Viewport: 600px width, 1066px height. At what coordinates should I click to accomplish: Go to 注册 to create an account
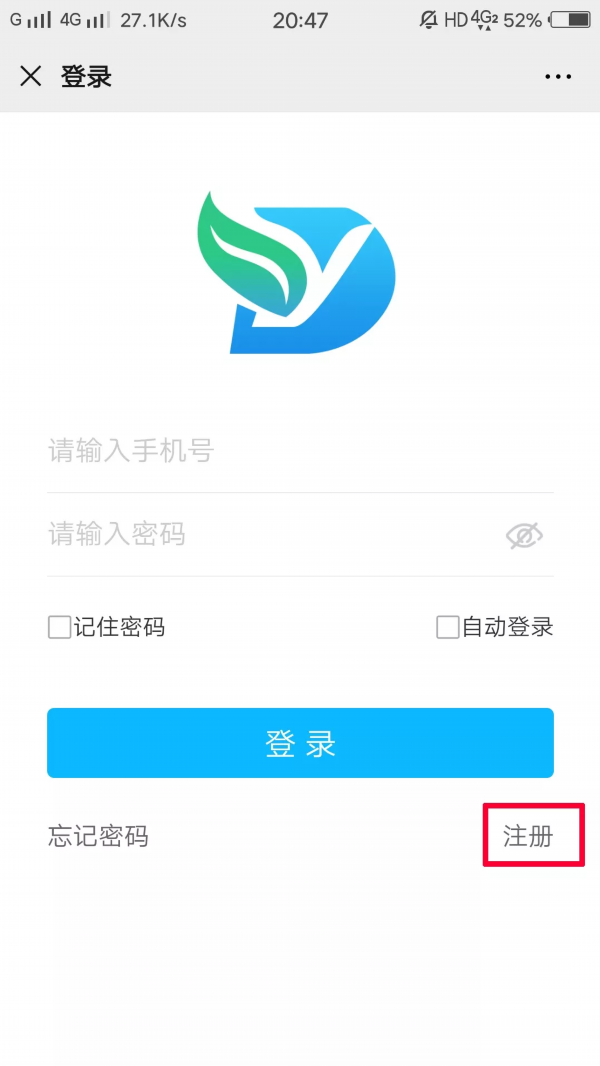528,836
